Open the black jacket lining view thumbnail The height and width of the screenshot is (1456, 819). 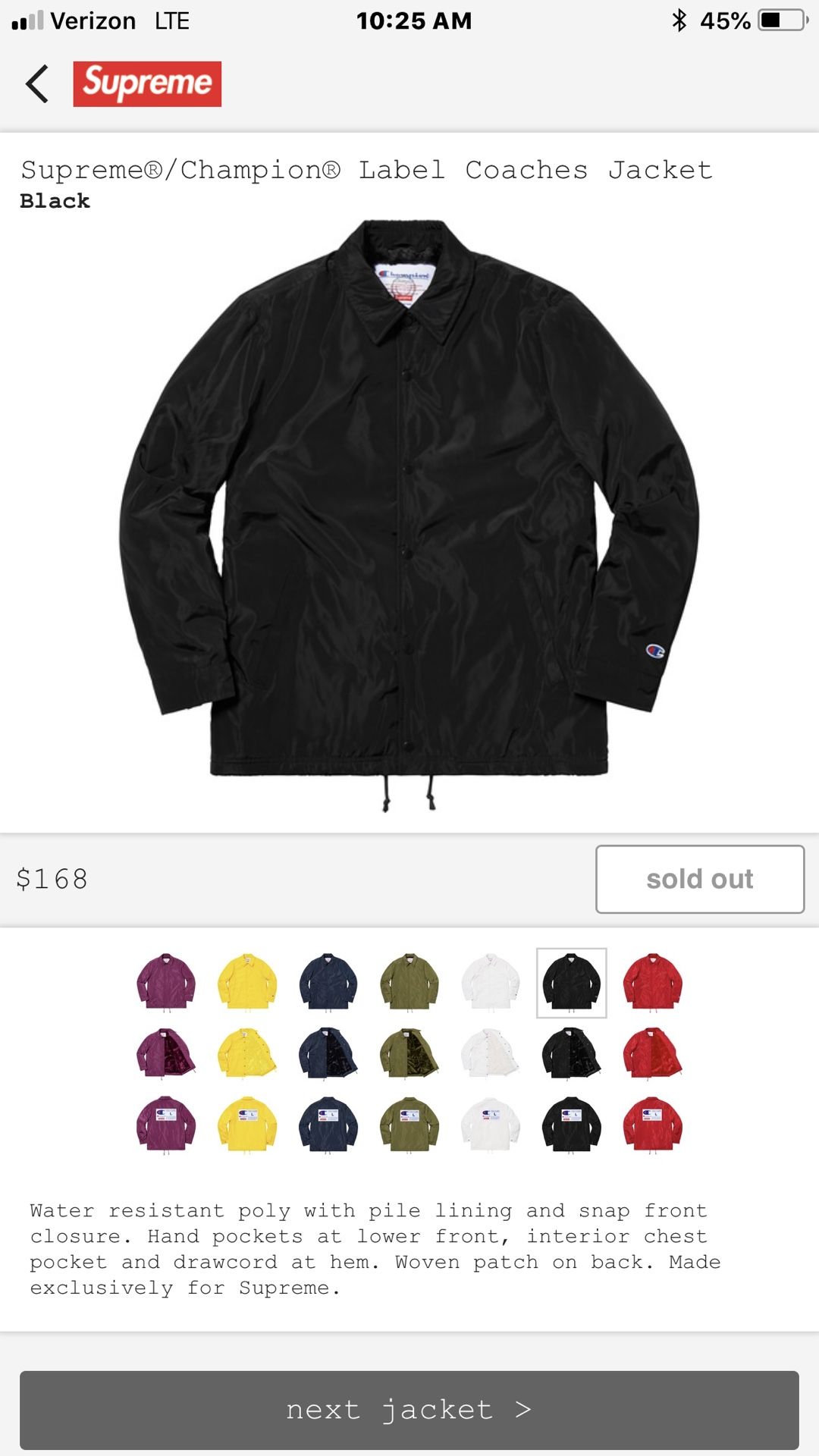[x=572, y=1053]
